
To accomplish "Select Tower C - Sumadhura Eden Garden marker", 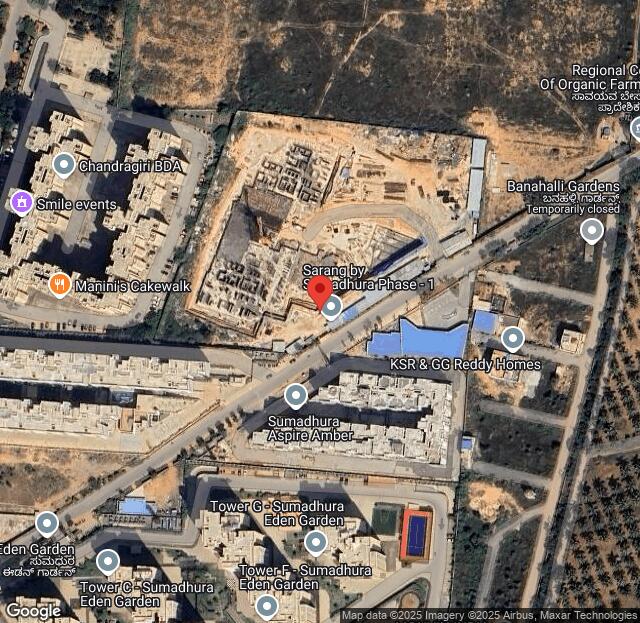I will click(x=108, y=561).
